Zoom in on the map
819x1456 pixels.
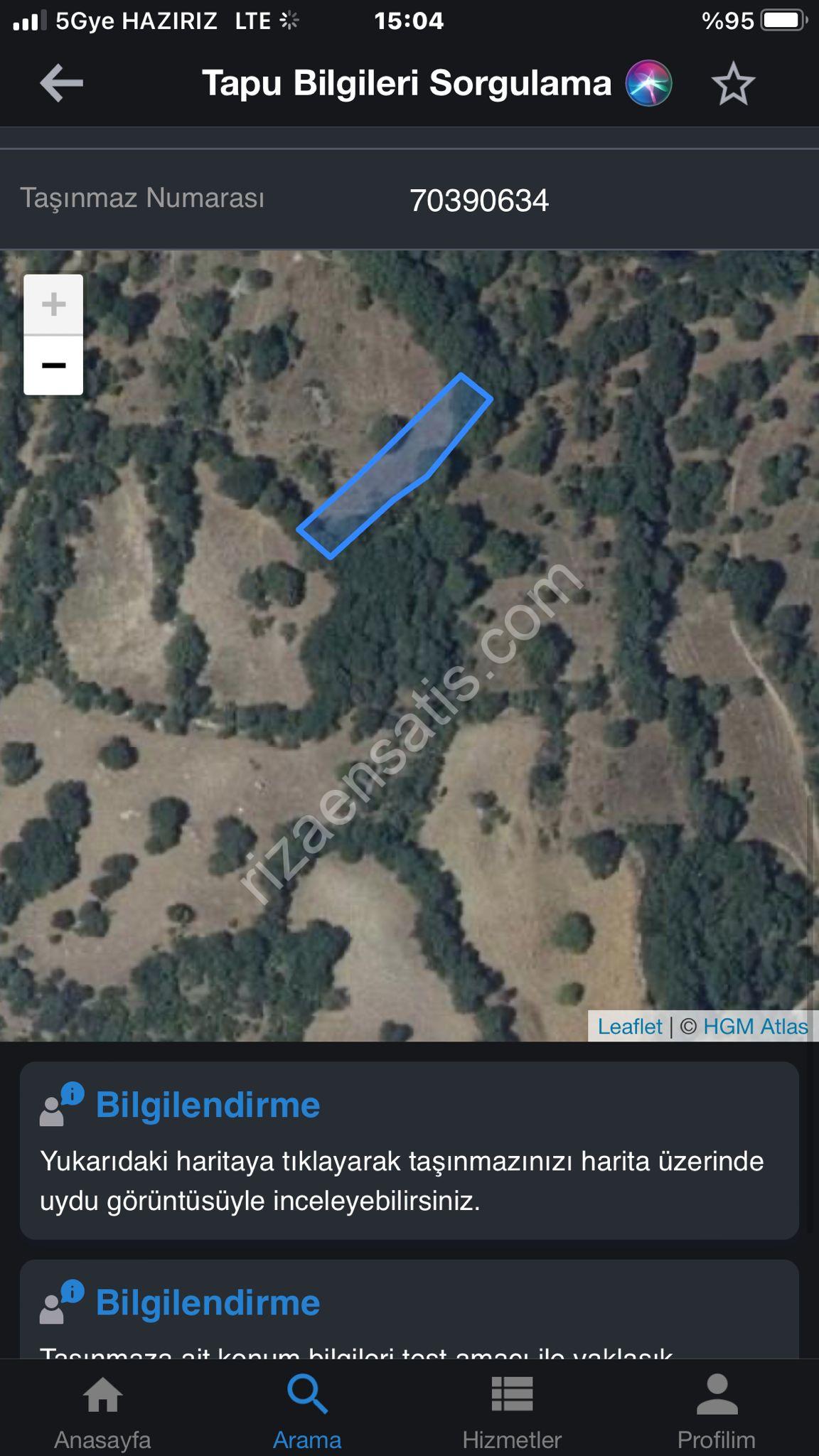(53, 304)
